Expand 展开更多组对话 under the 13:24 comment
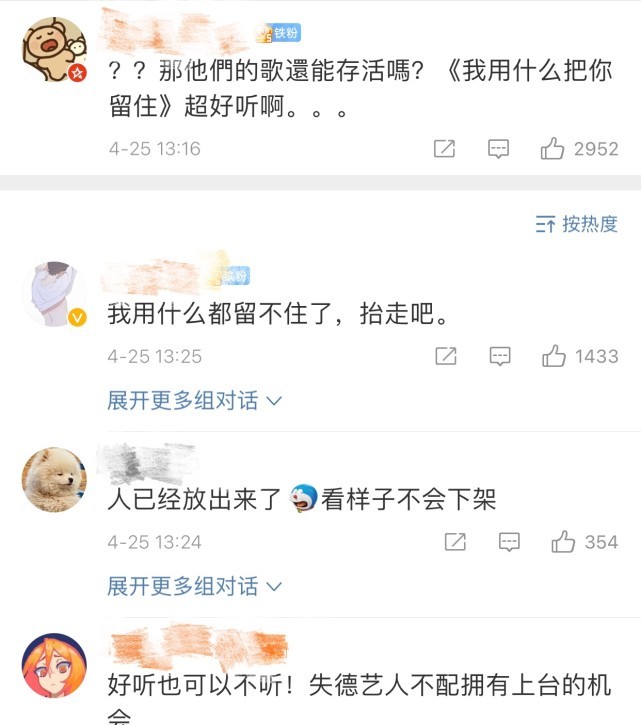The image size is (641, 725). 195,586
